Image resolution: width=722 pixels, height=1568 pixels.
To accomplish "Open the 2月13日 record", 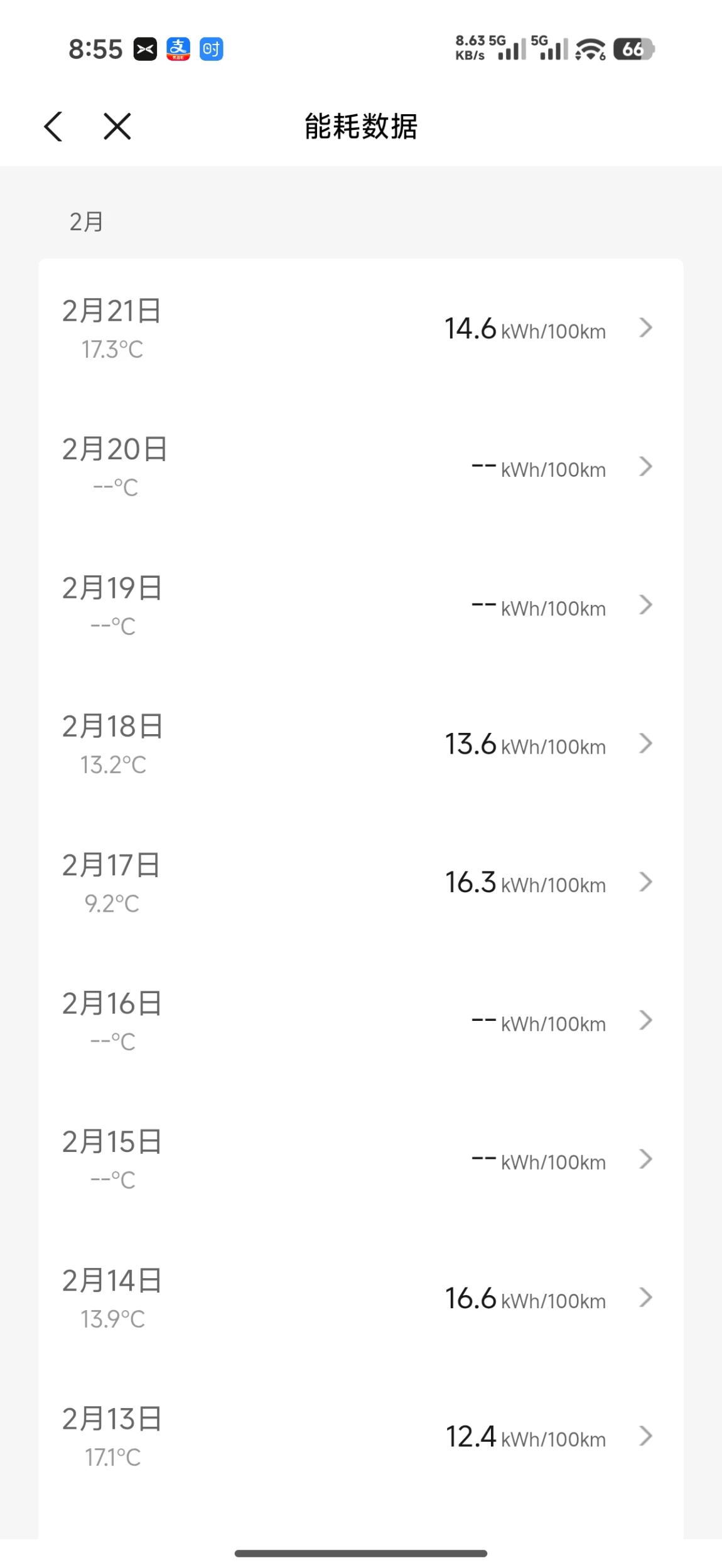I will [360, 1437].
